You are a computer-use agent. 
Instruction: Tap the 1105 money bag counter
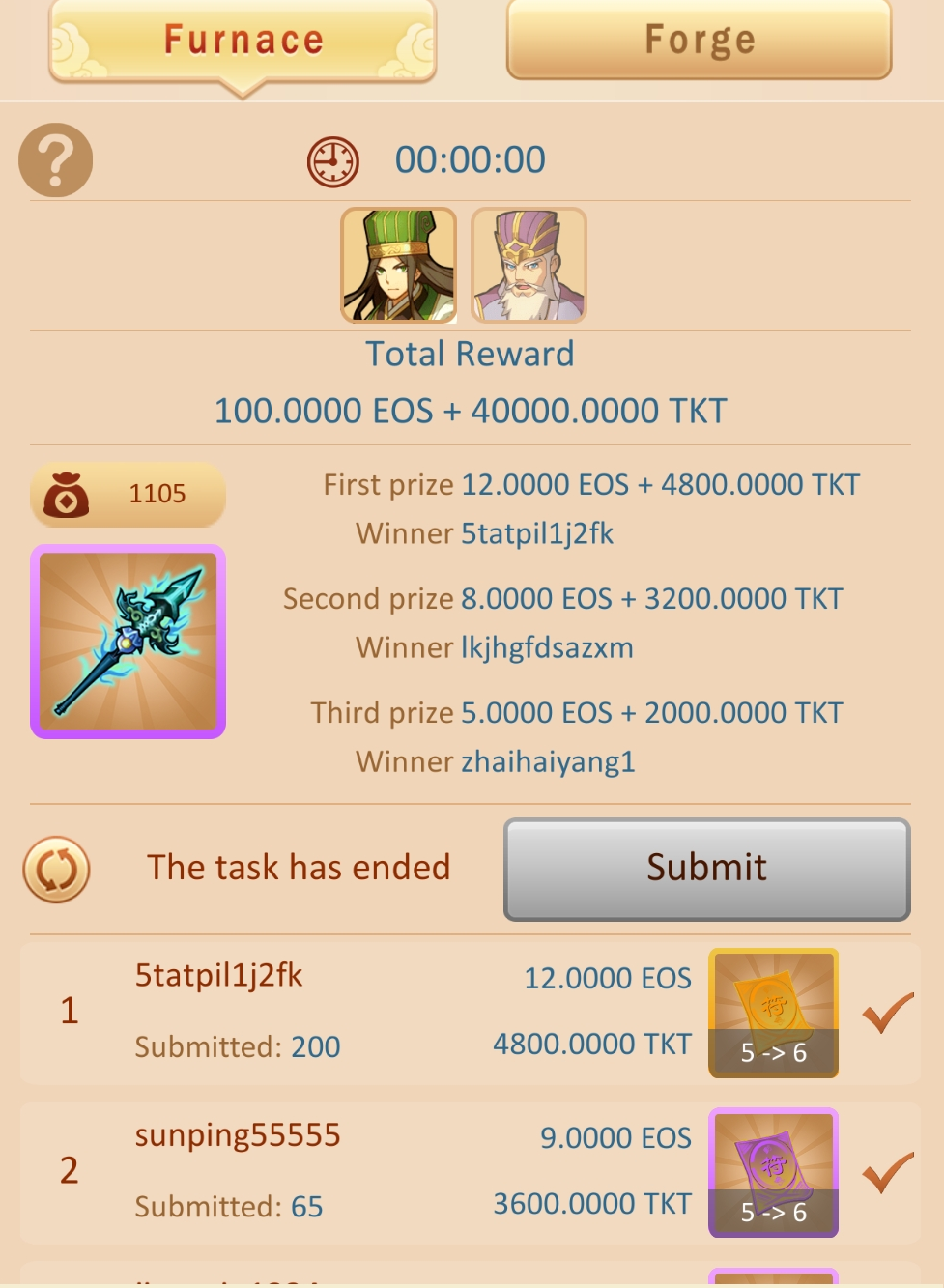pos(129,494)
